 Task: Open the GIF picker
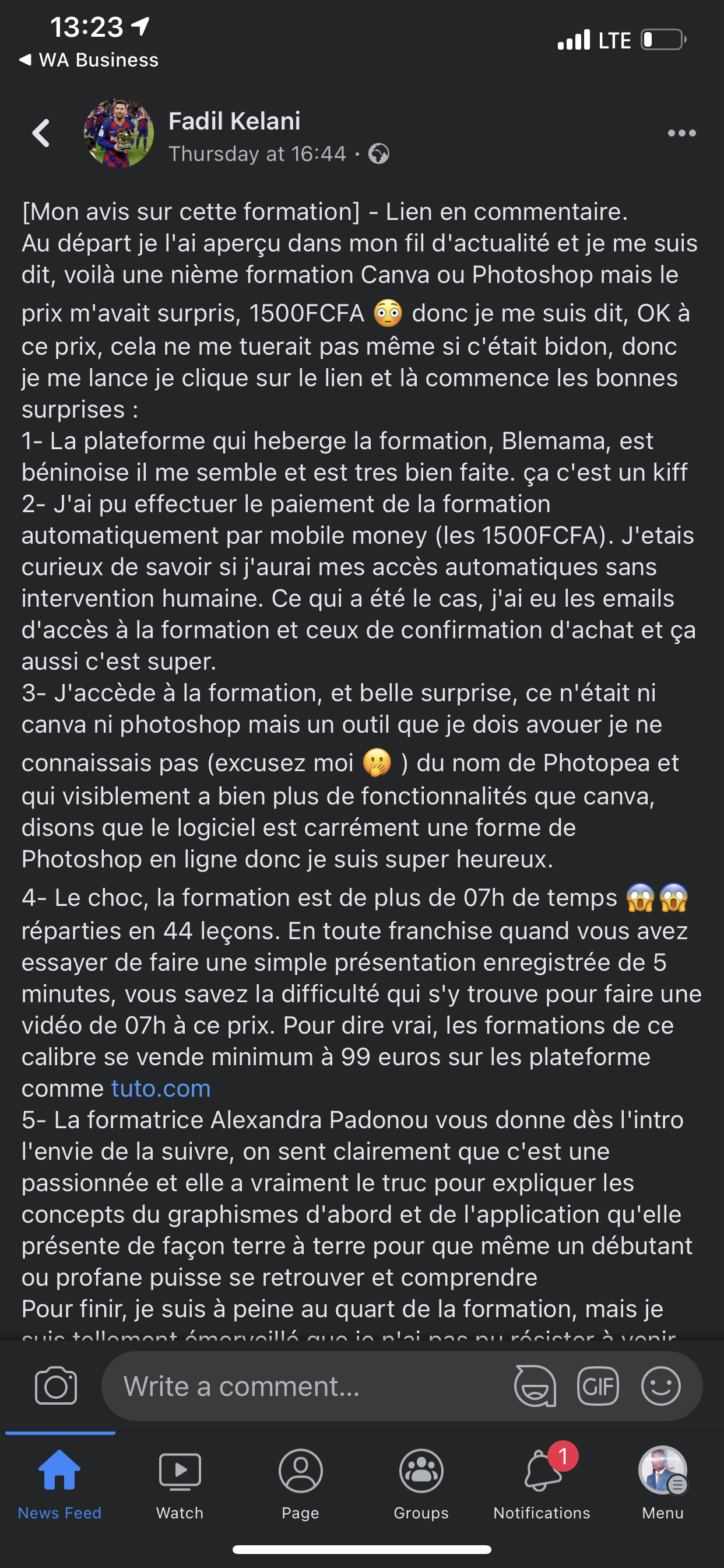598,1387
